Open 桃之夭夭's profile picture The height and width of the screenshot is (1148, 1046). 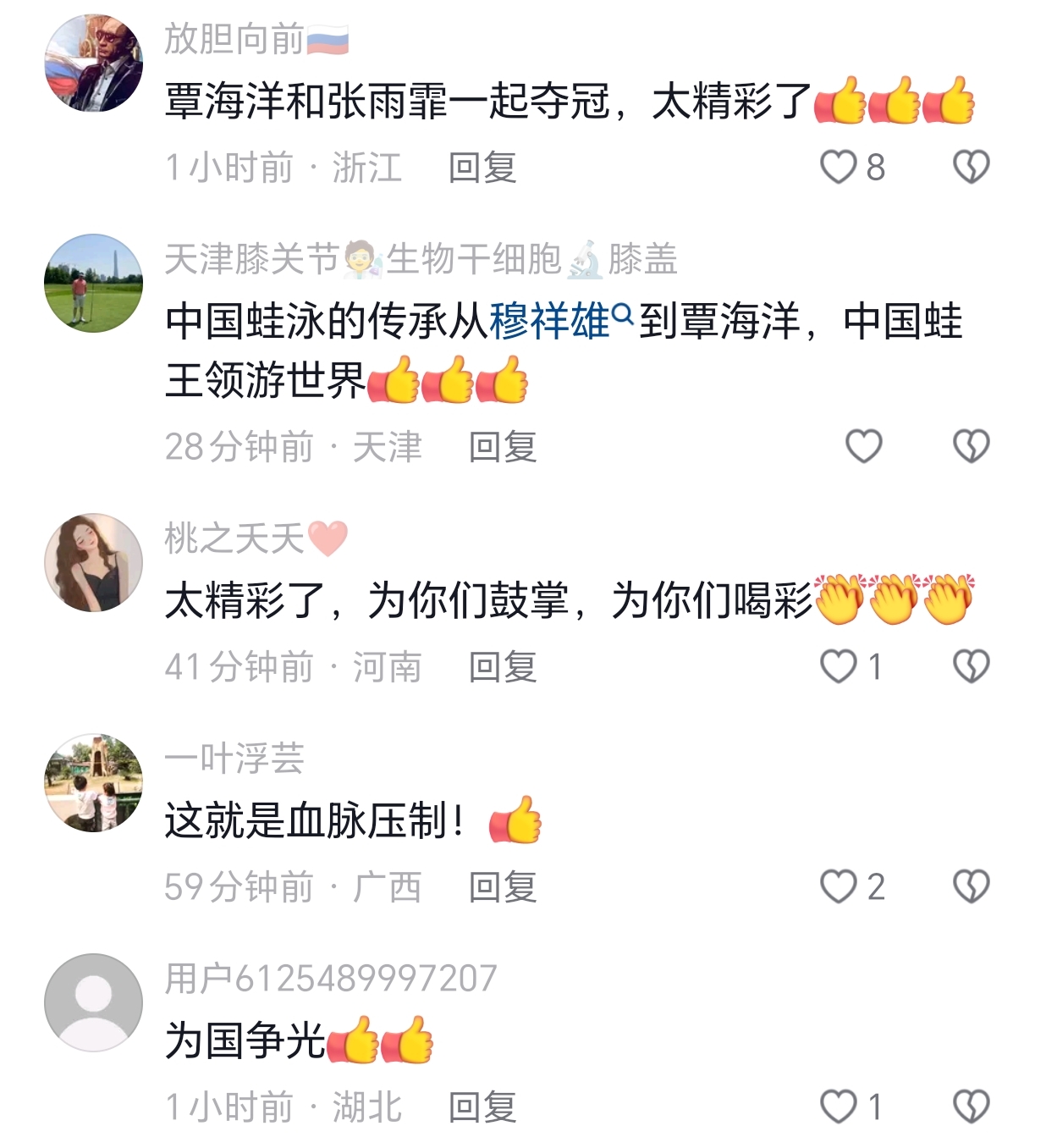[x=93, y=562]
